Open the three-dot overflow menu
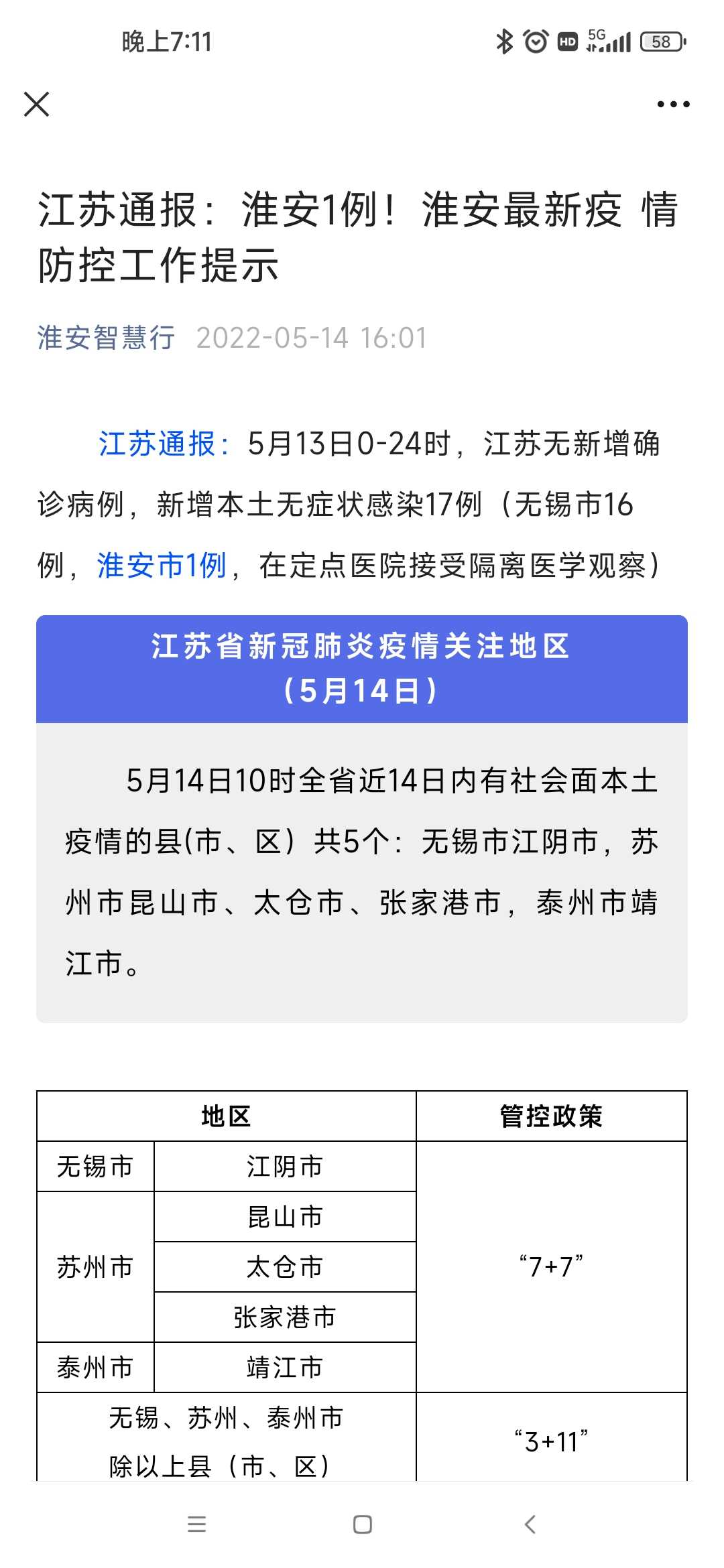The image size is (724, 1568). (x=673, y=104)
